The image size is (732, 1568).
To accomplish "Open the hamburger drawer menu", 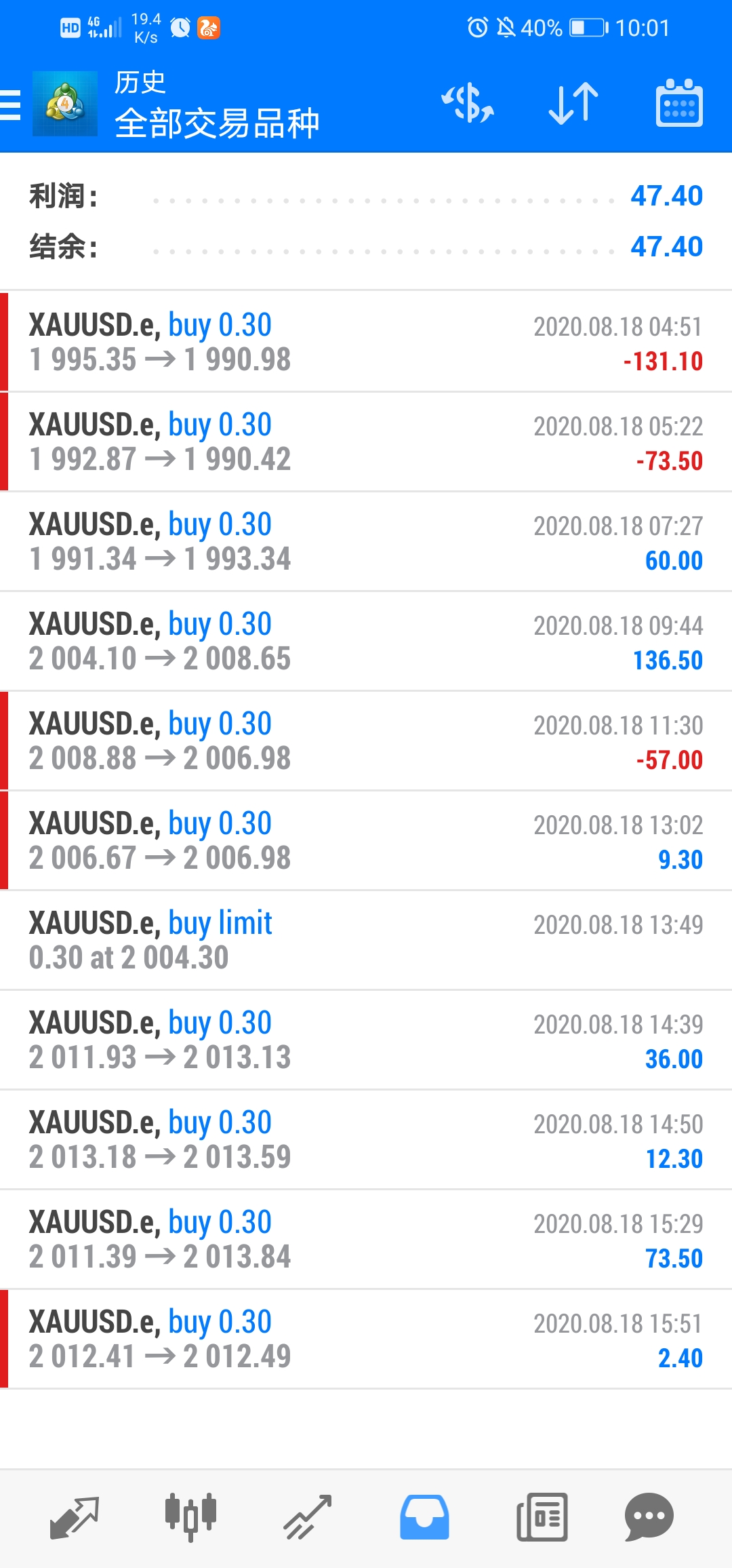I will [10, 104].
